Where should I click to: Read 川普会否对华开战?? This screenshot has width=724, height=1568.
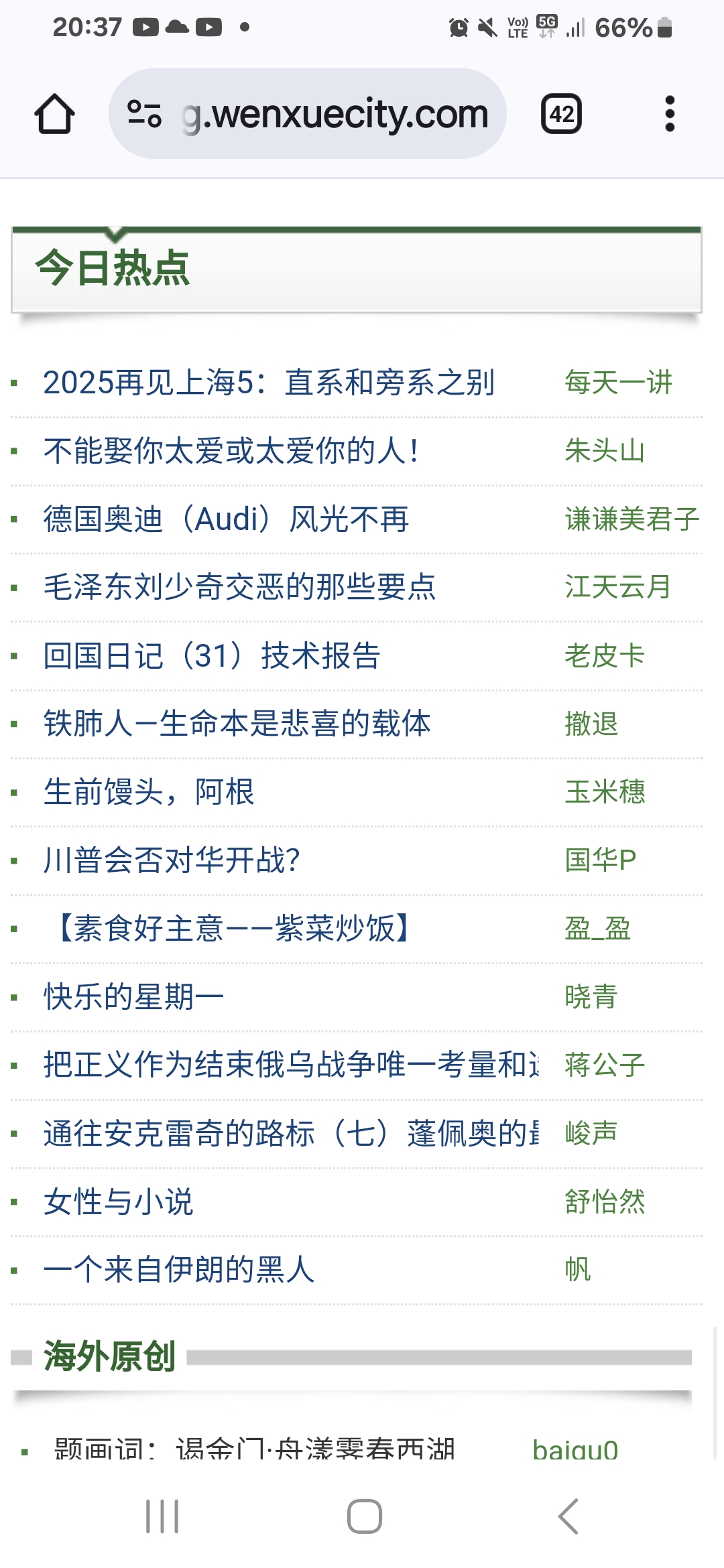tap(172, 860)
